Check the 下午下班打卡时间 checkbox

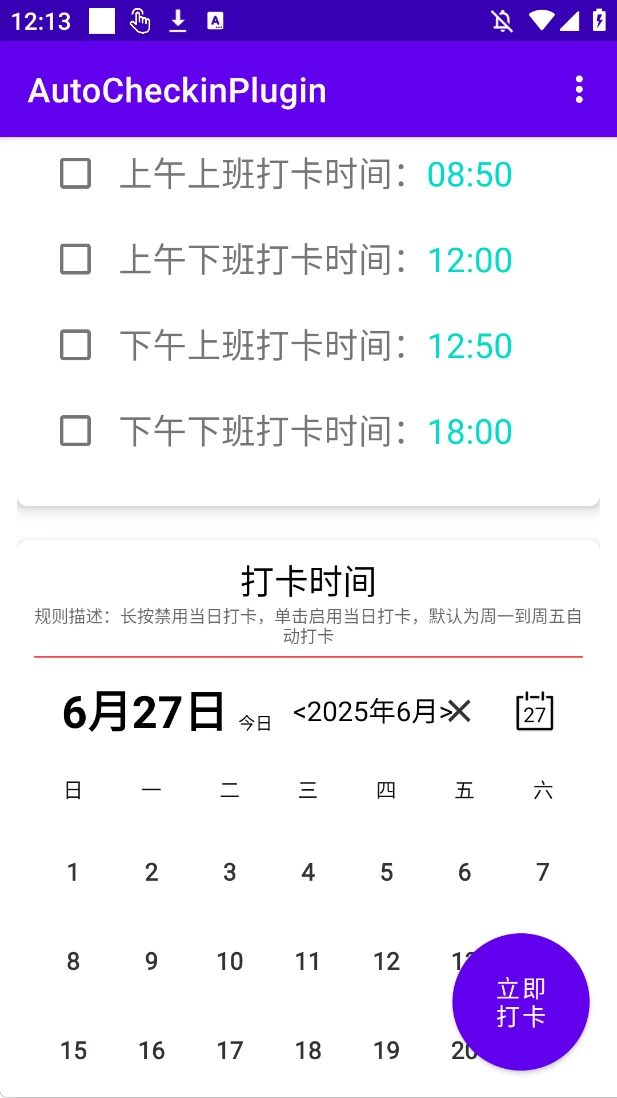pyautogui.click(x=76, y=432)
